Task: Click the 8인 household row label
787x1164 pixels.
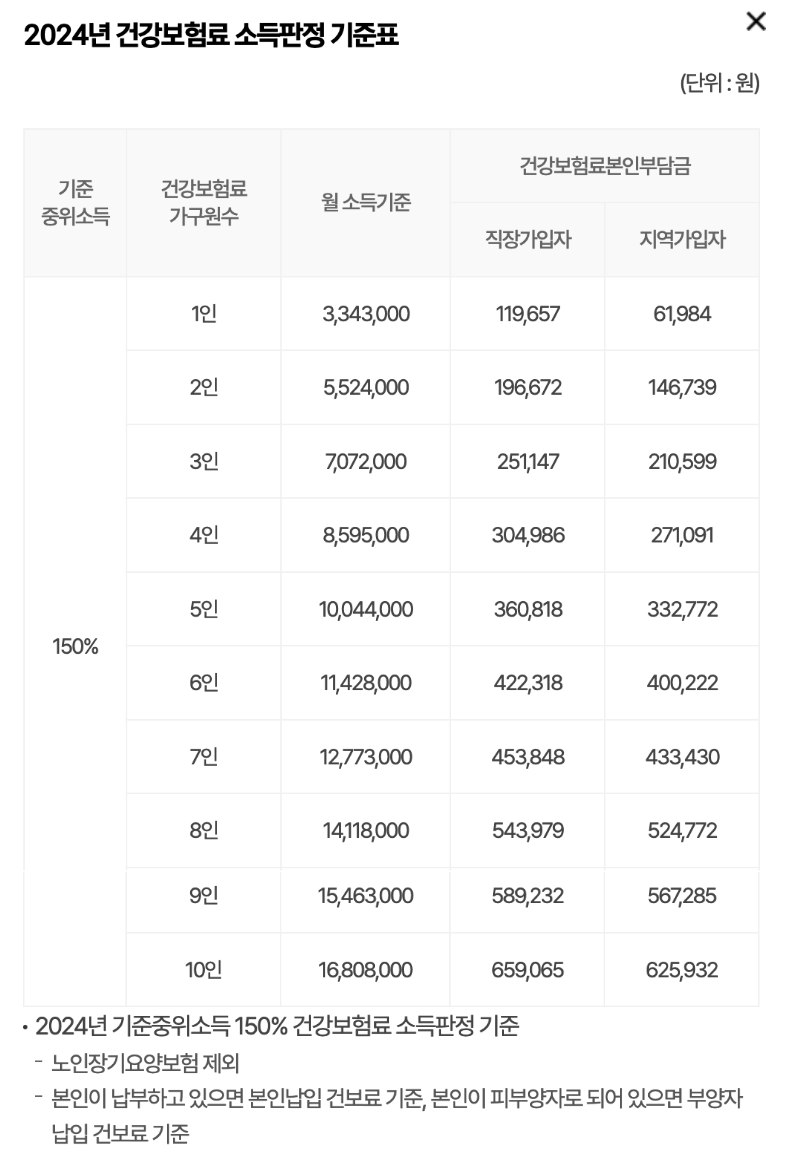Action: (202, 829)
